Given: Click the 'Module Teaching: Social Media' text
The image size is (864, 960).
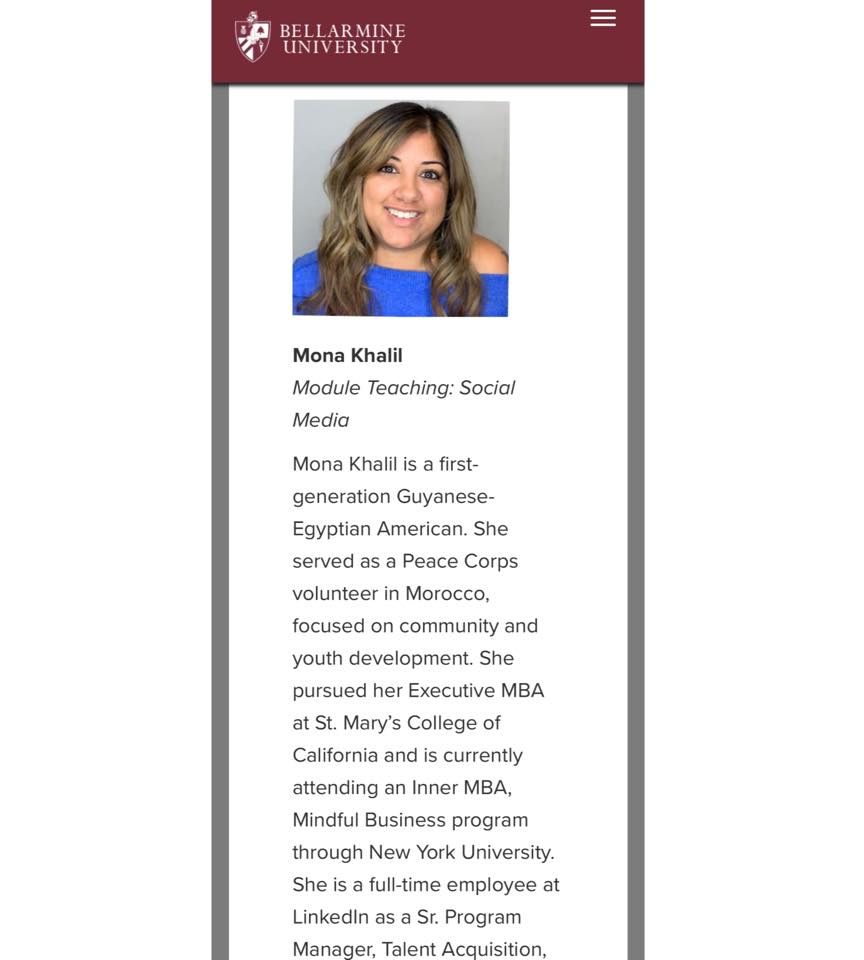Looking at the screenshot, I should click(404, 404).
